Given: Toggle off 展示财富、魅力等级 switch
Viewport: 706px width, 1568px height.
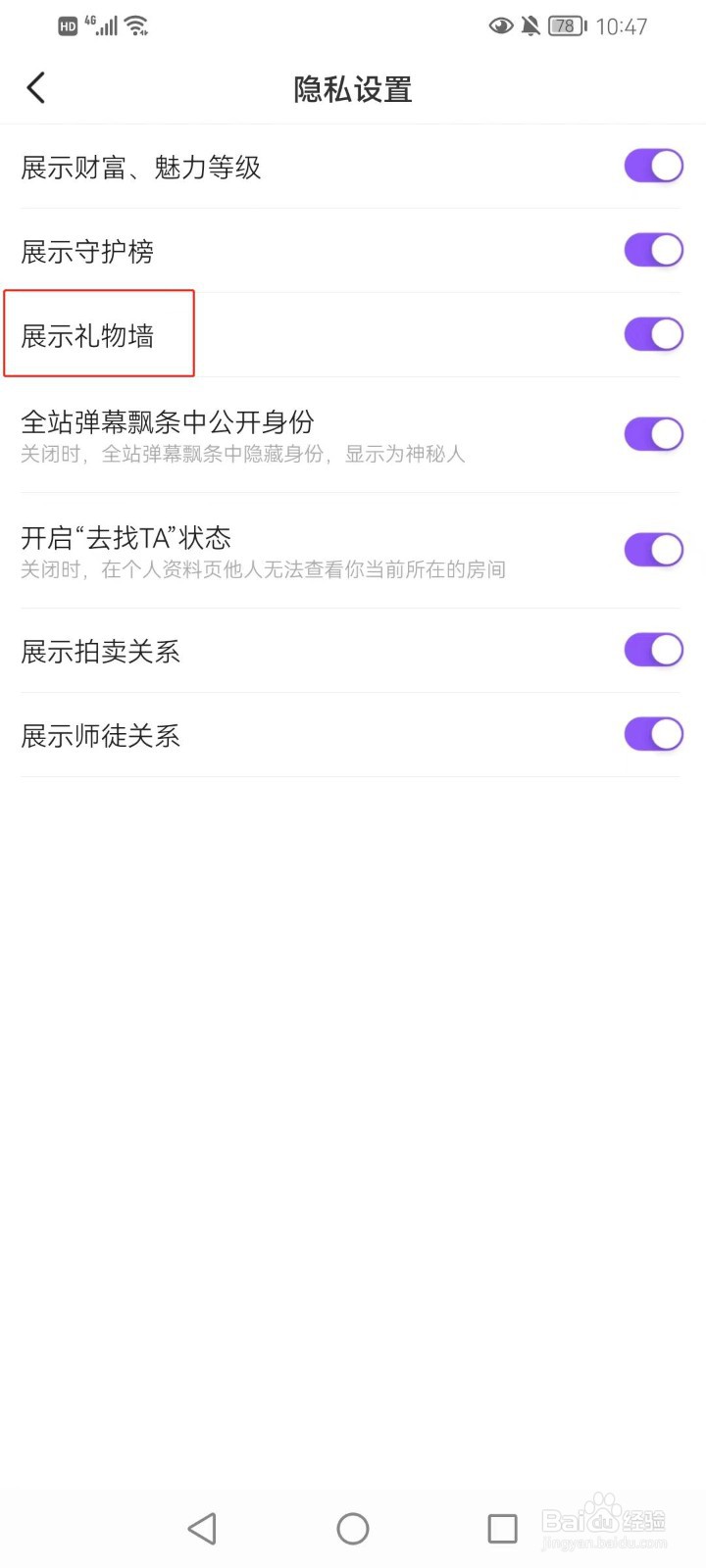Looking at the screenshot, I should [654, 166].
